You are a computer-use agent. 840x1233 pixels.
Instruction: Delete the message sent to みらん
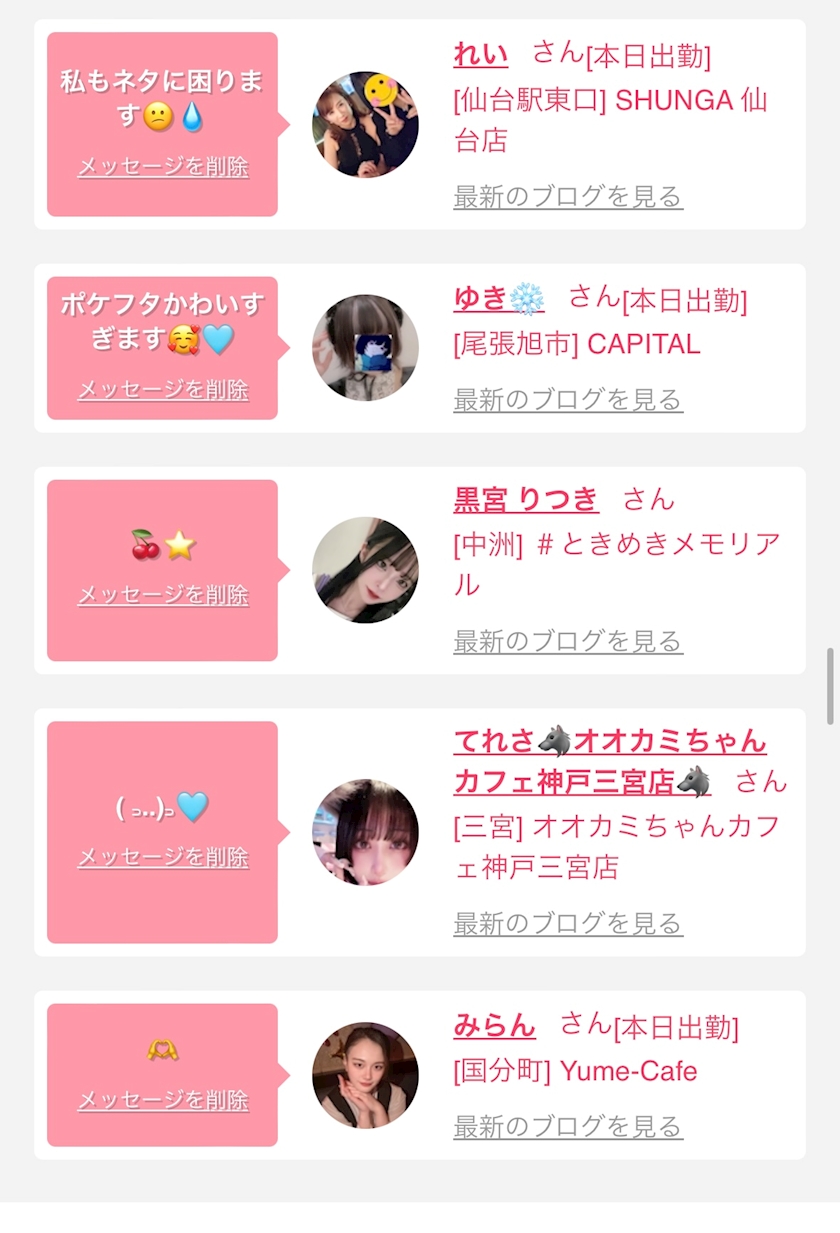tap(163, 1101)
